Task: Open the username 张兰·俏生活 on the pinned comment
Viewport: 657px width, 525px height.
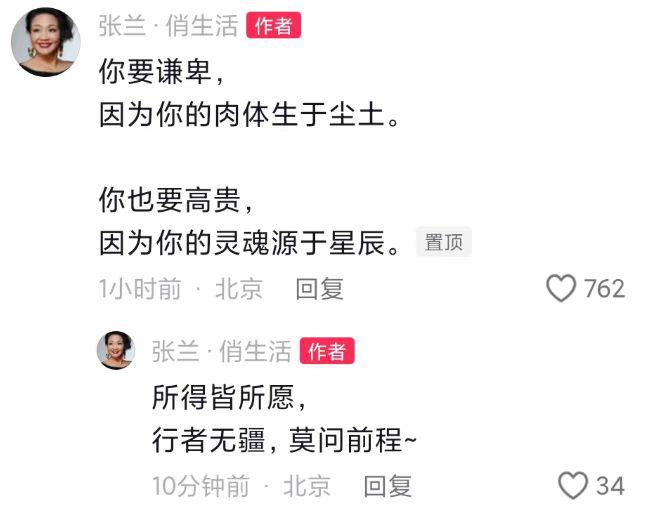Action: click(x=168, y=26)
